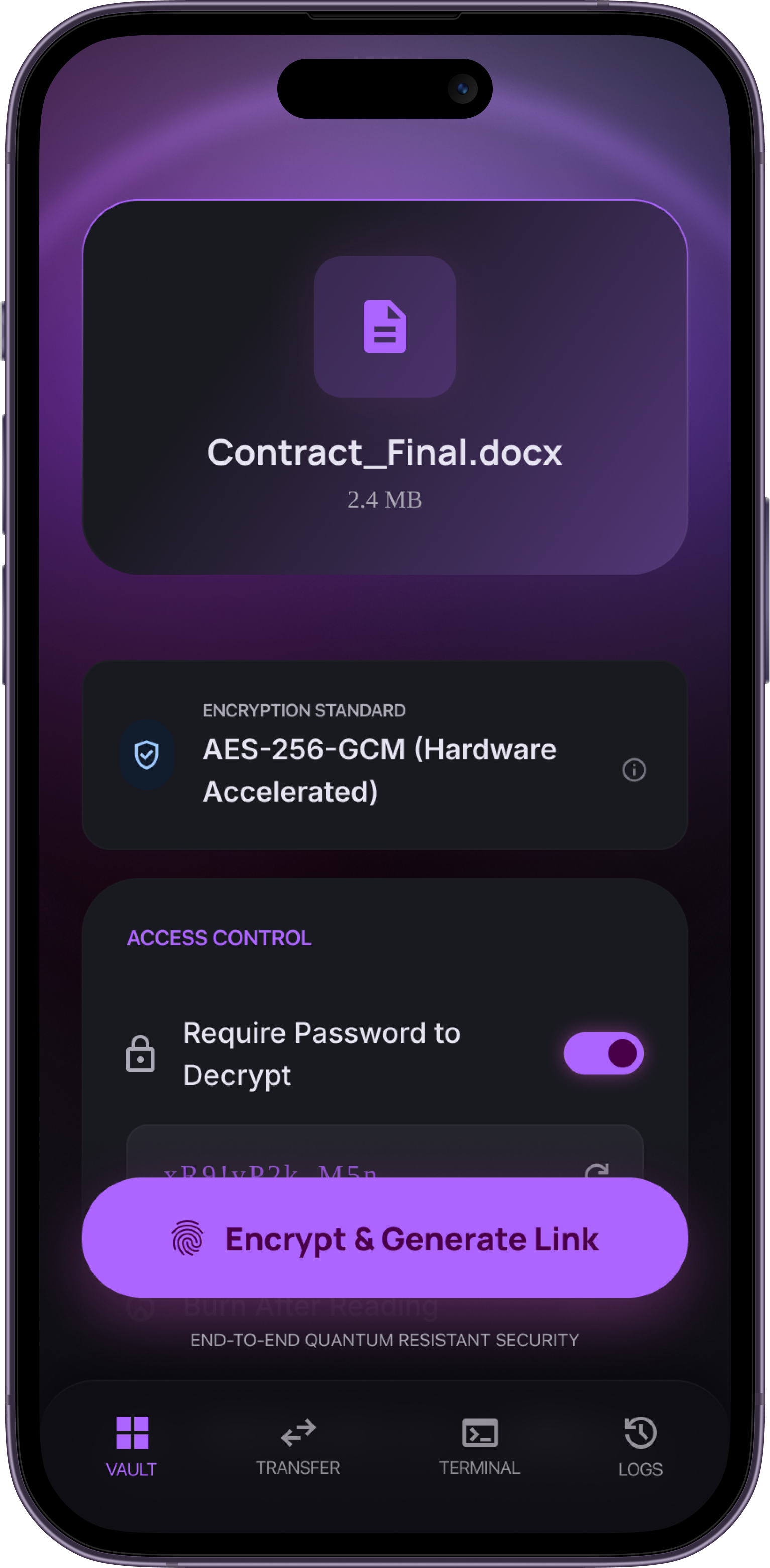
Task: Disable Require Password to Decrypt
Action: [x=603, y=1053]
